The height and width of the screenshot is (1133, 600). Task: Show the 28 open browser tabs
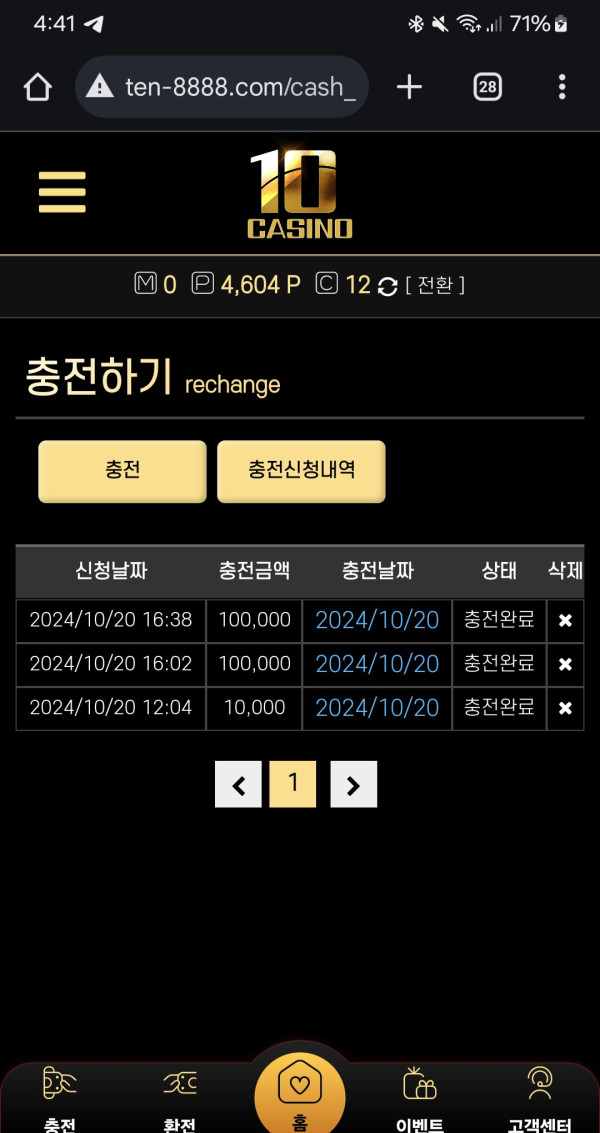[x=487, y=87]
